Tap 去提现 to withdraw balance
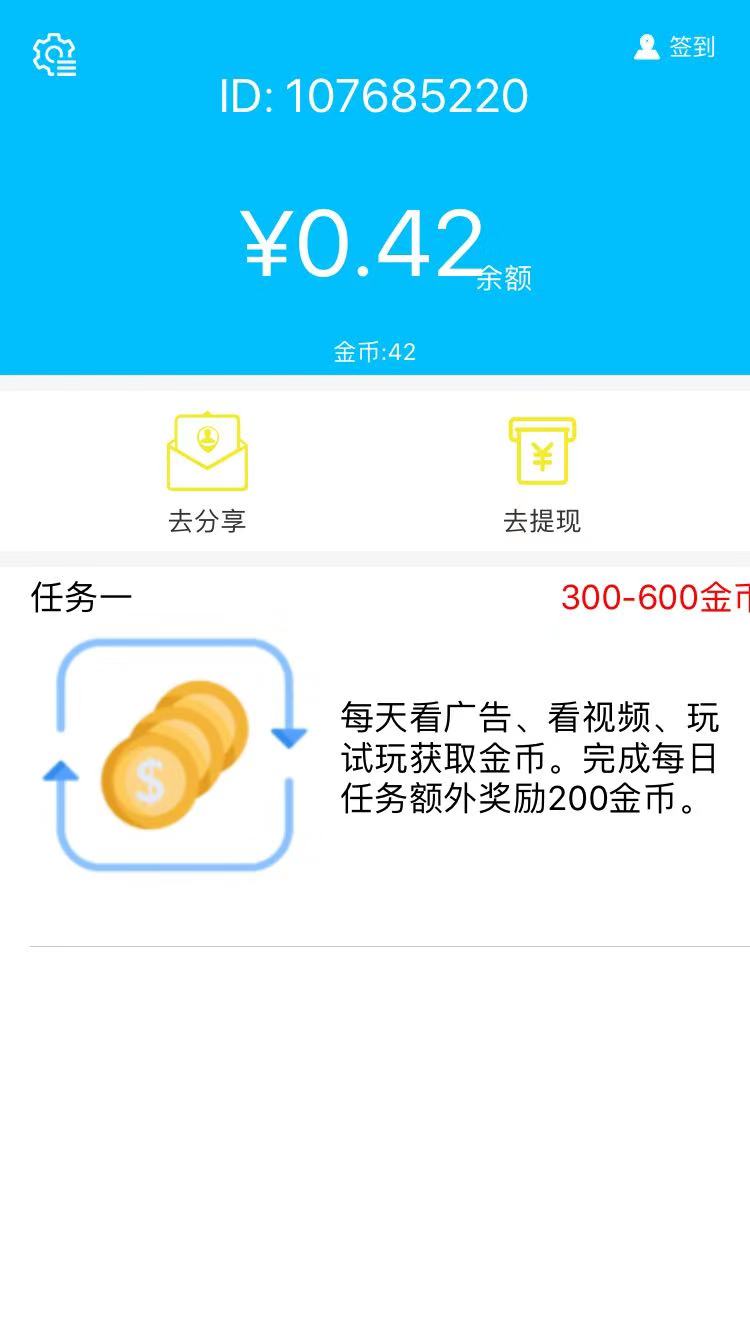This screenshot has width=750, height=1334. [543, 521]
